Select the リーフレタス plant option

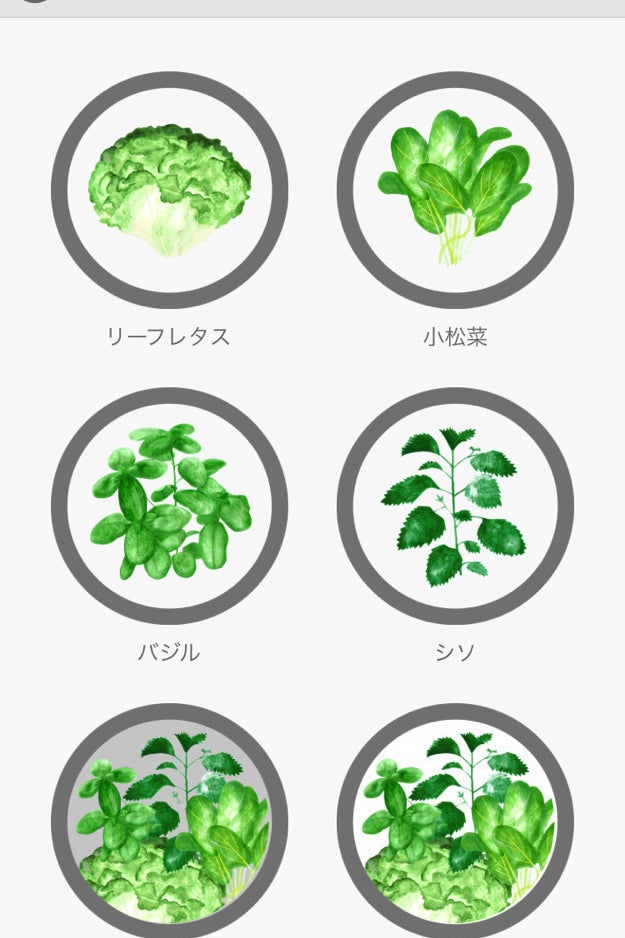[169, 190]
